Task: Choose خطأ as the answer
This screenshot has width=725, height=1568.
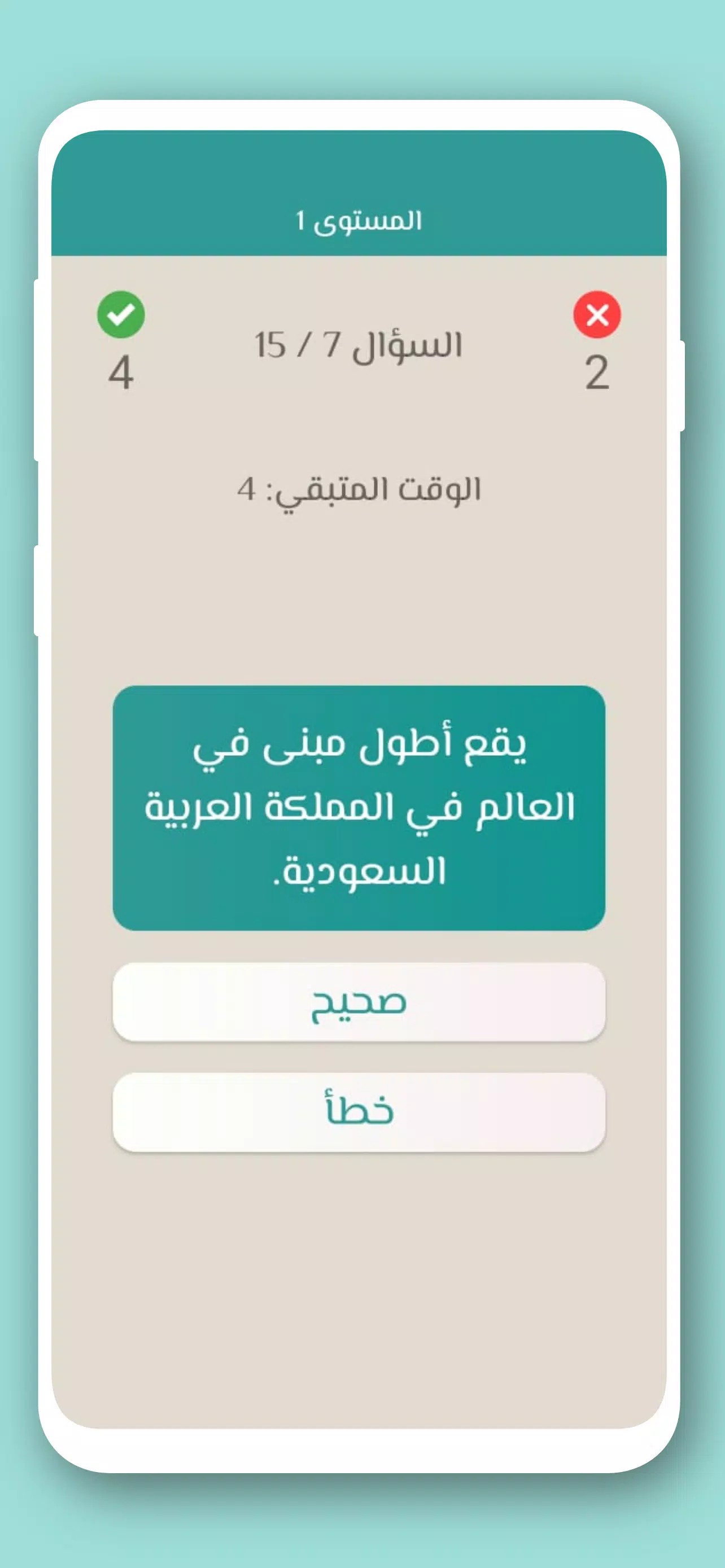Action: pyautogui.click(x=359, y=1111)
